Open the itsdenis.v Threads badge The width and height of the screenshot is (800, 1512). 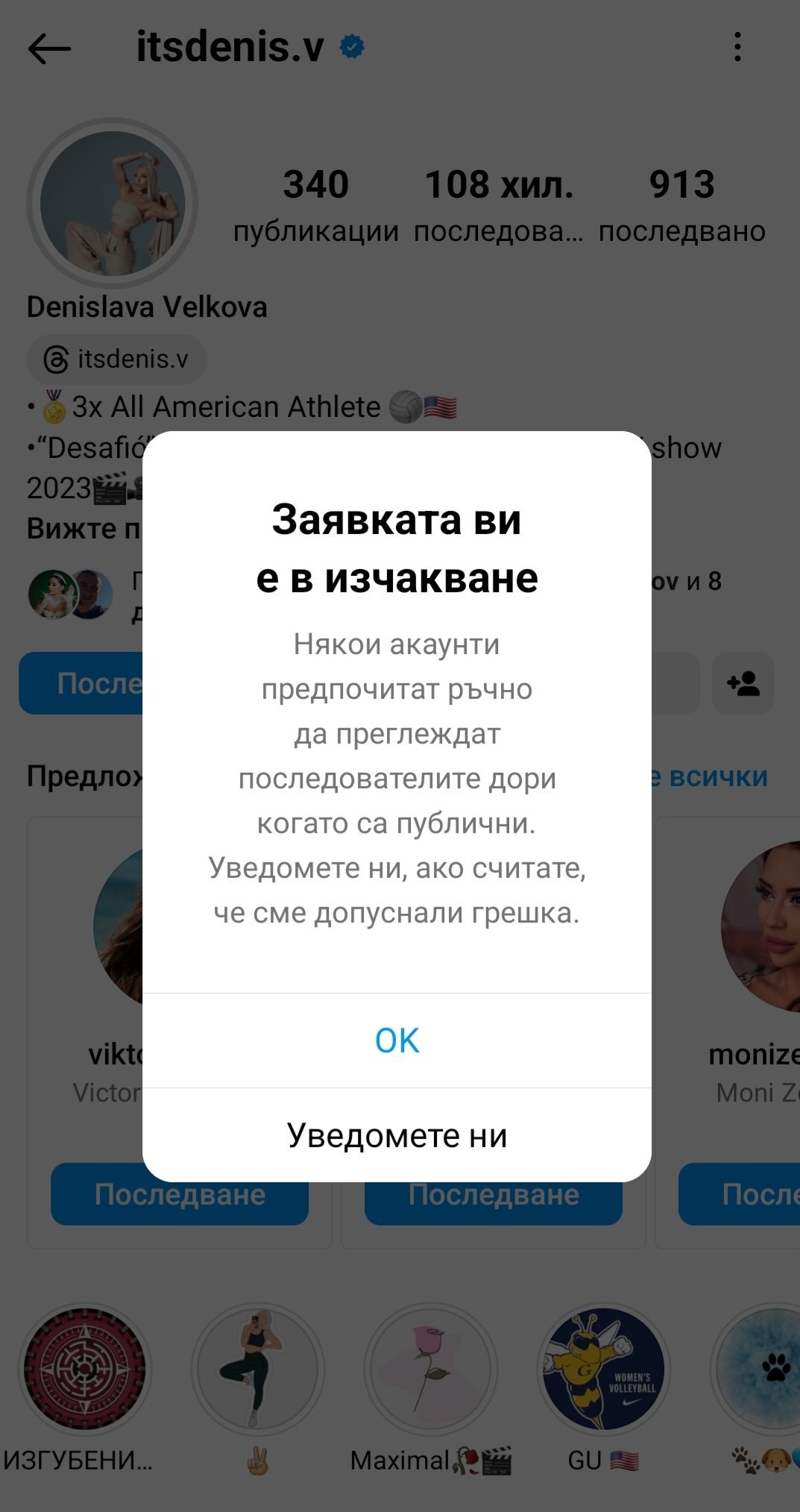click(x=117, y=360)
